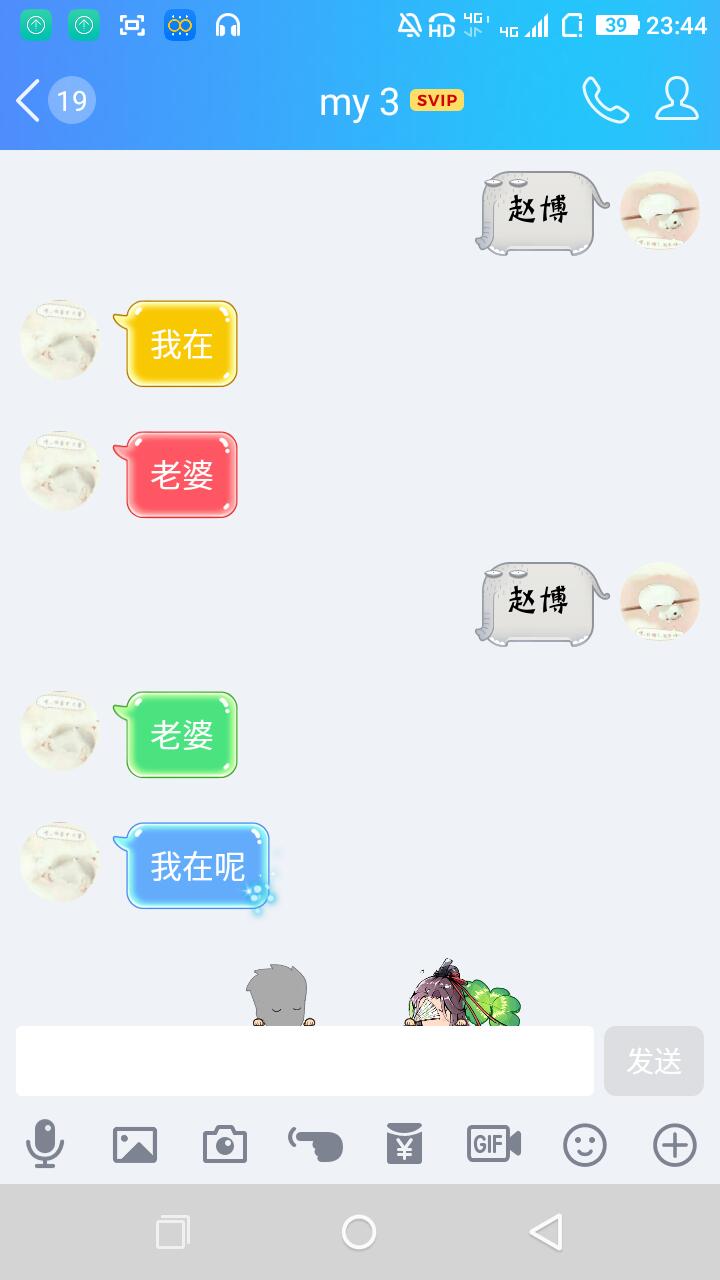Start a voice call with my 3

tap(605, 100)
